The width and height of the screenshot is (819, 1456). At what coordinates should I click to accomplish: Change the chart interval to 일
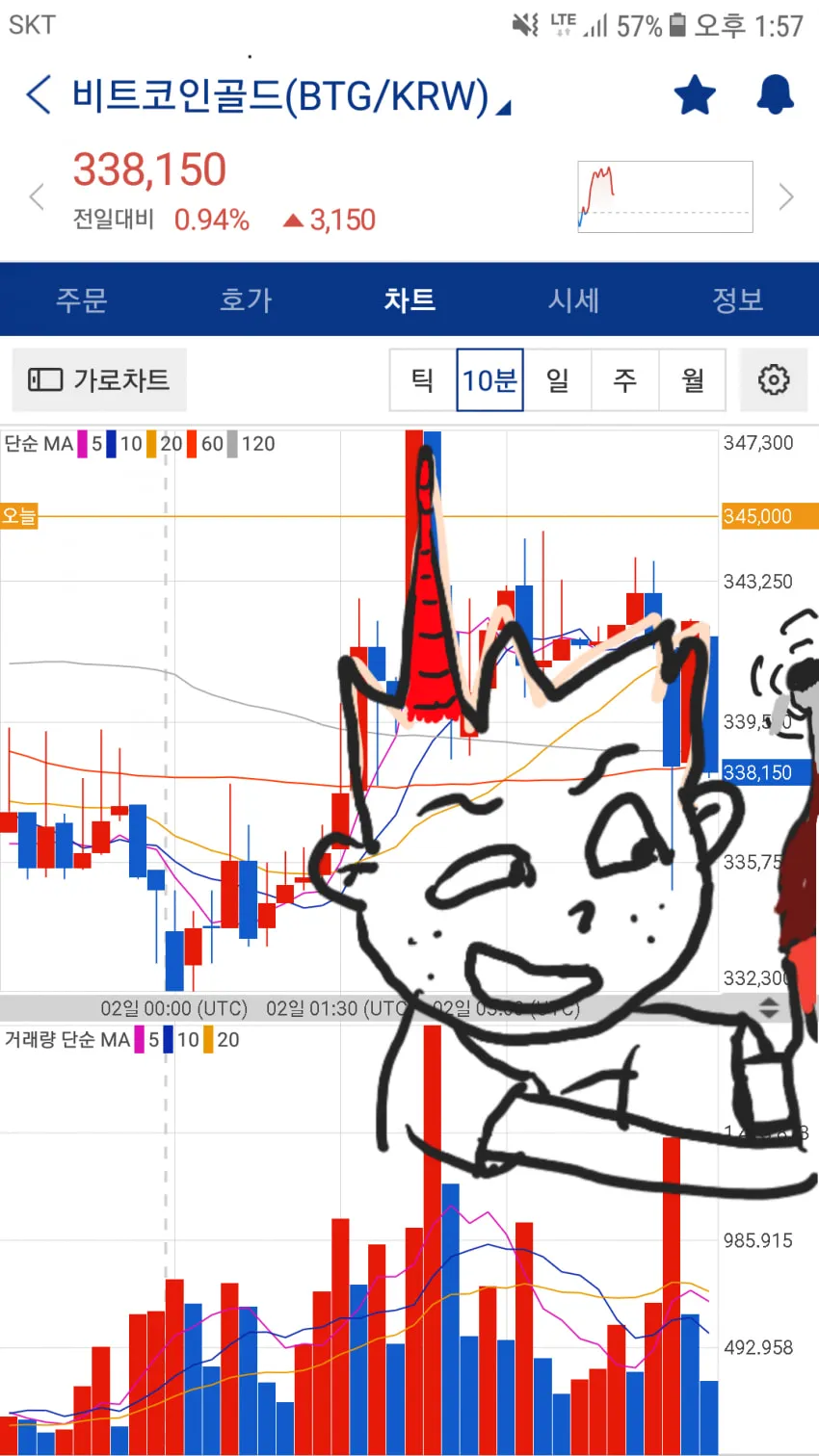coord(557,380)
